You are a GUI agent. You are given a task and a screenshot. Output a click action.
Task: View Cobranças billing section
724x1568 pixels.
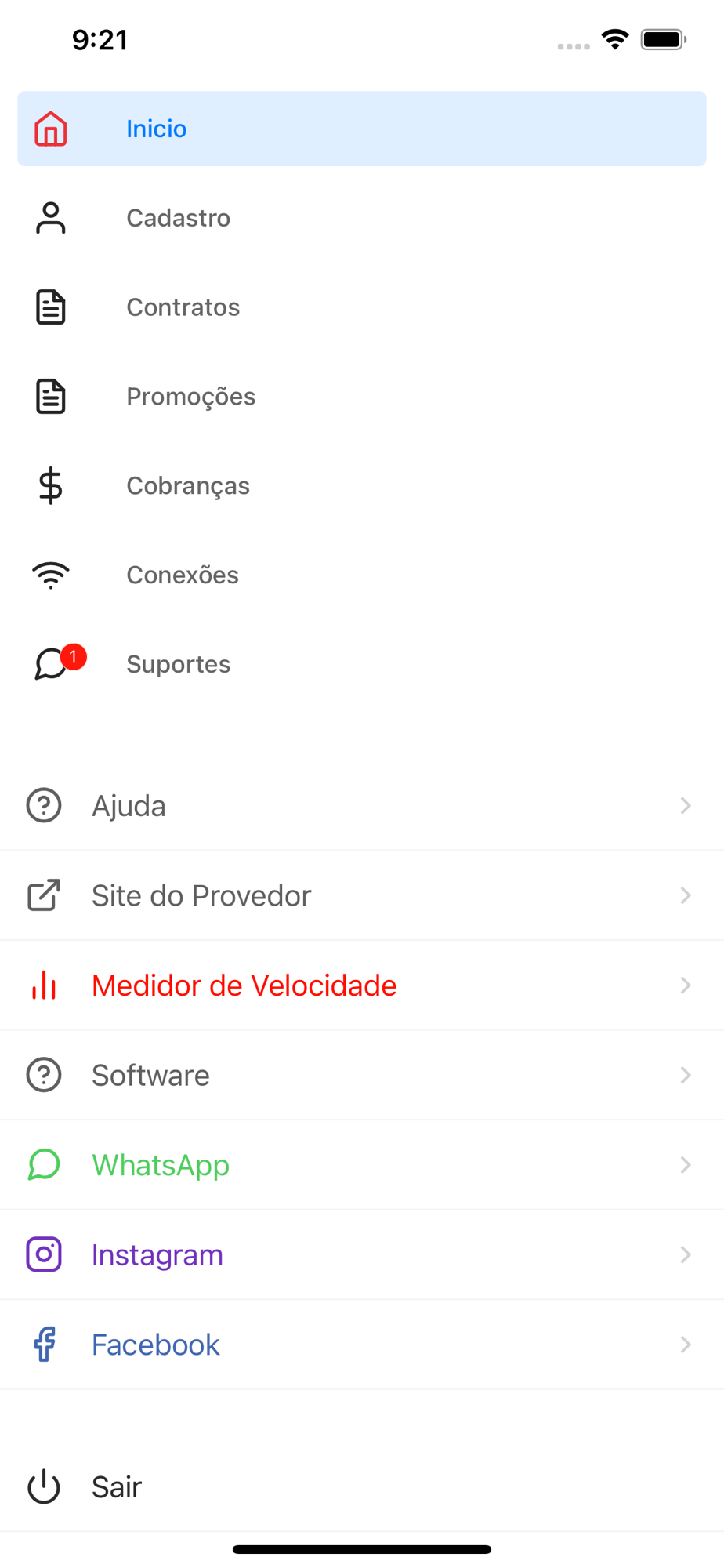pos(188,486)
